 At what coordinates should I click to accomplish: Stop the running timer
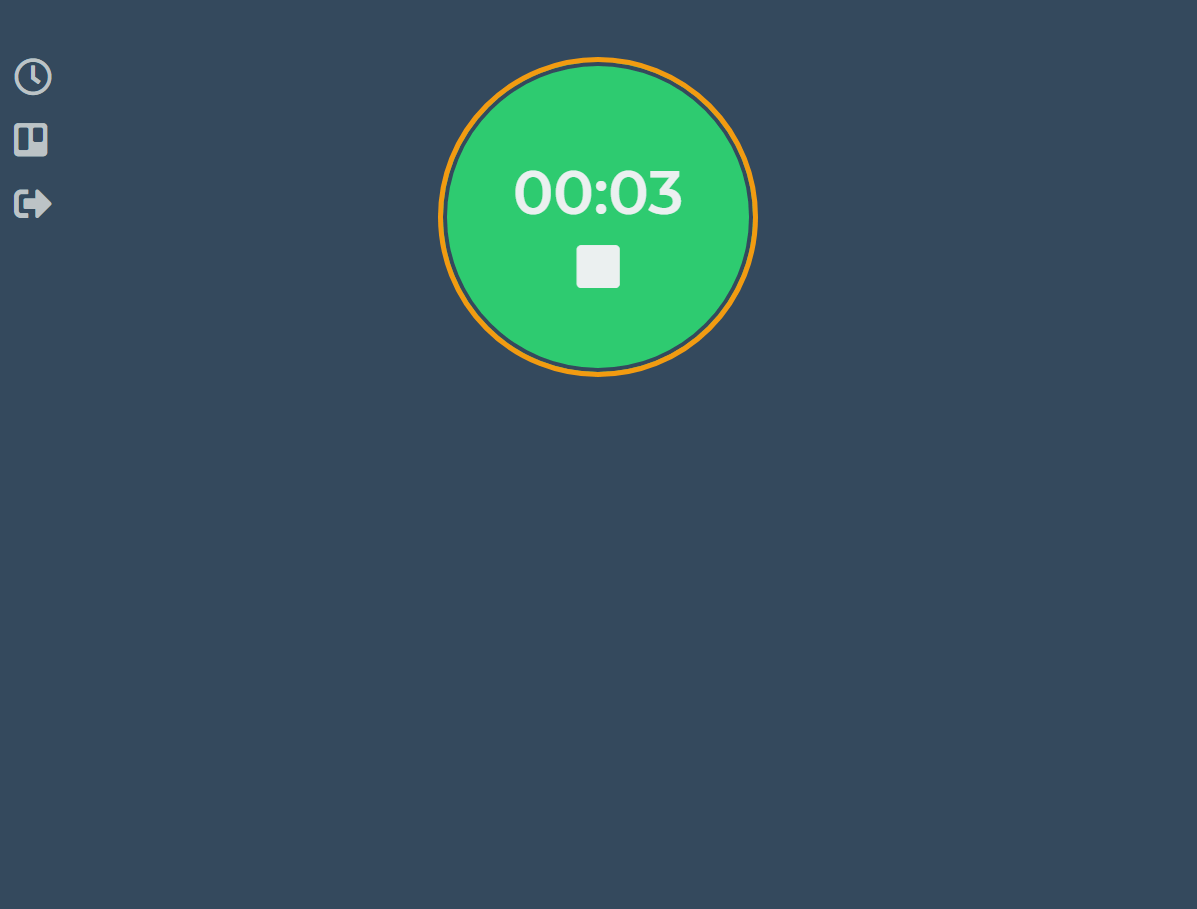click(x=598, y=266)
